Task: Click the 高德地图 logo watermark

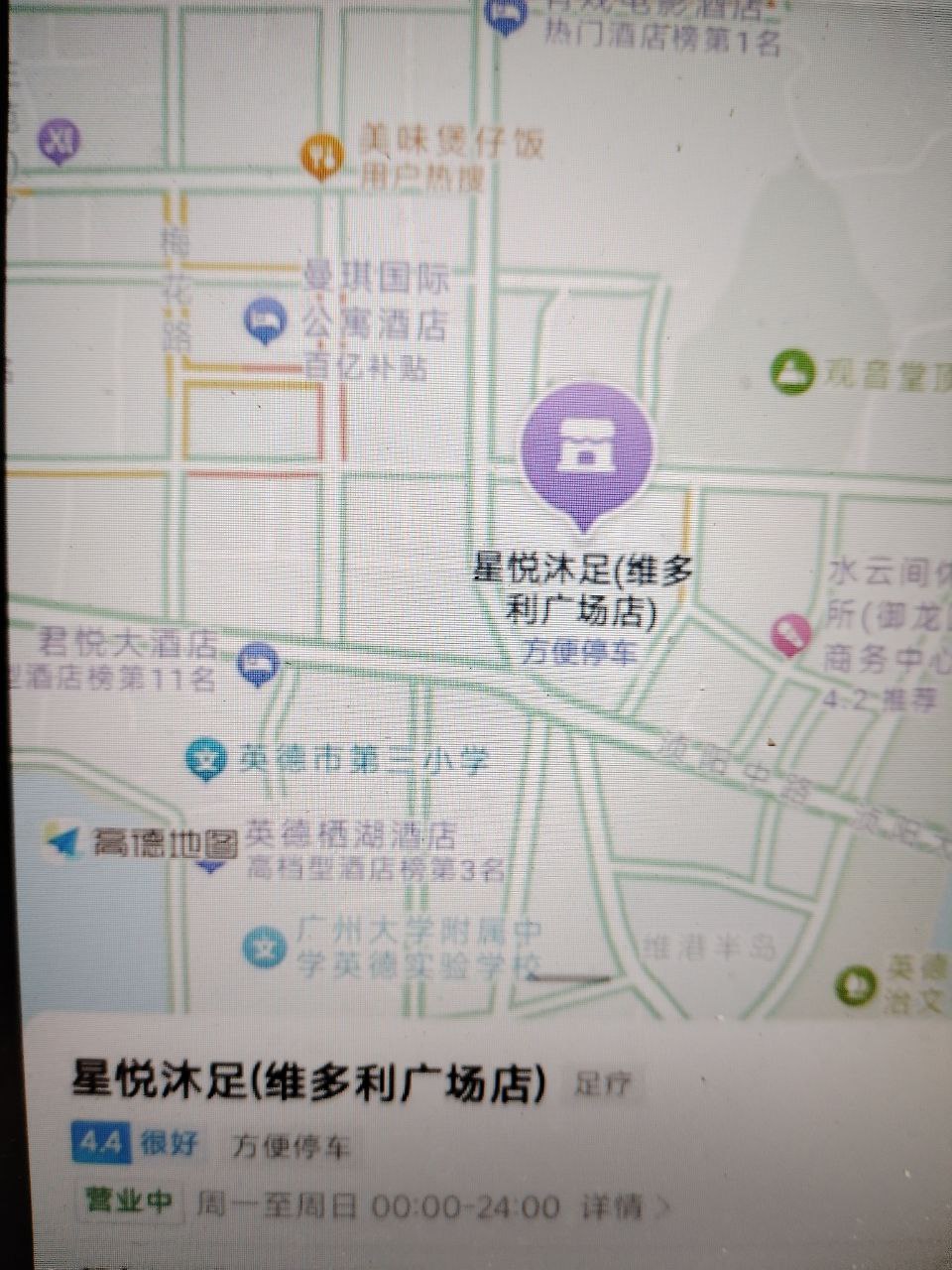Action: (149, 841)
